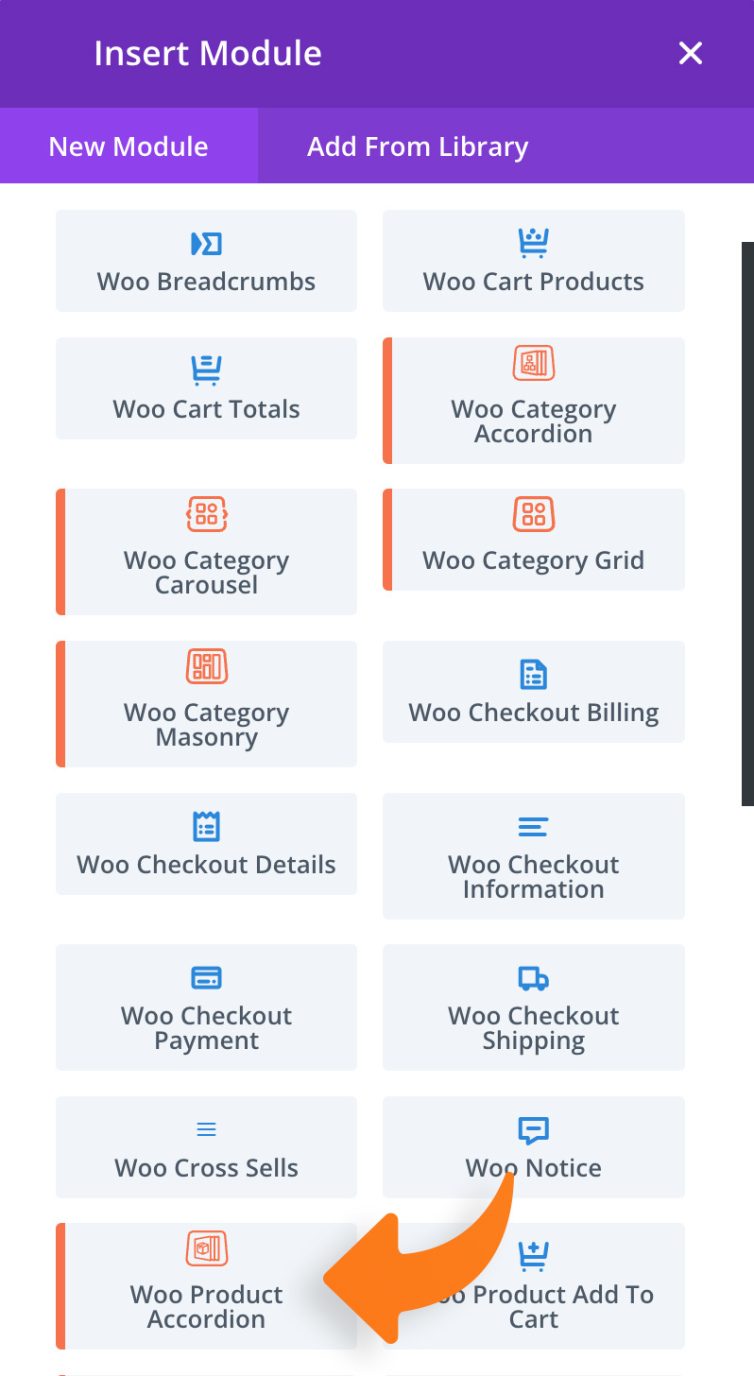Click the Woo Category Accordion icon
The height and width of the screenshot is (1376, 754).
click(533, 364)
